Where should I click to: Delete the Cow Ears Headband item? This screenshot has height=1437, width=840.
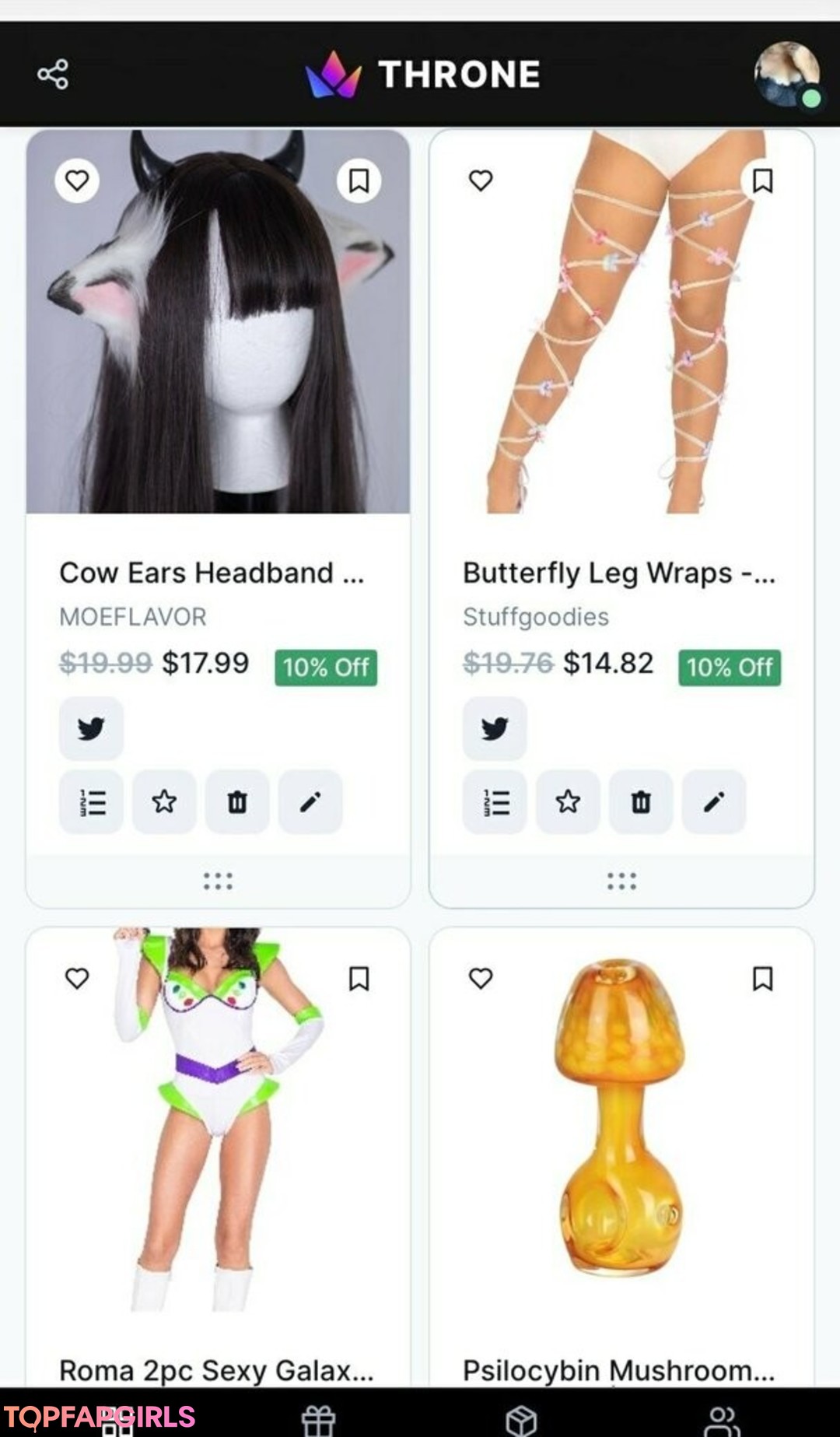tap(237, 801)
